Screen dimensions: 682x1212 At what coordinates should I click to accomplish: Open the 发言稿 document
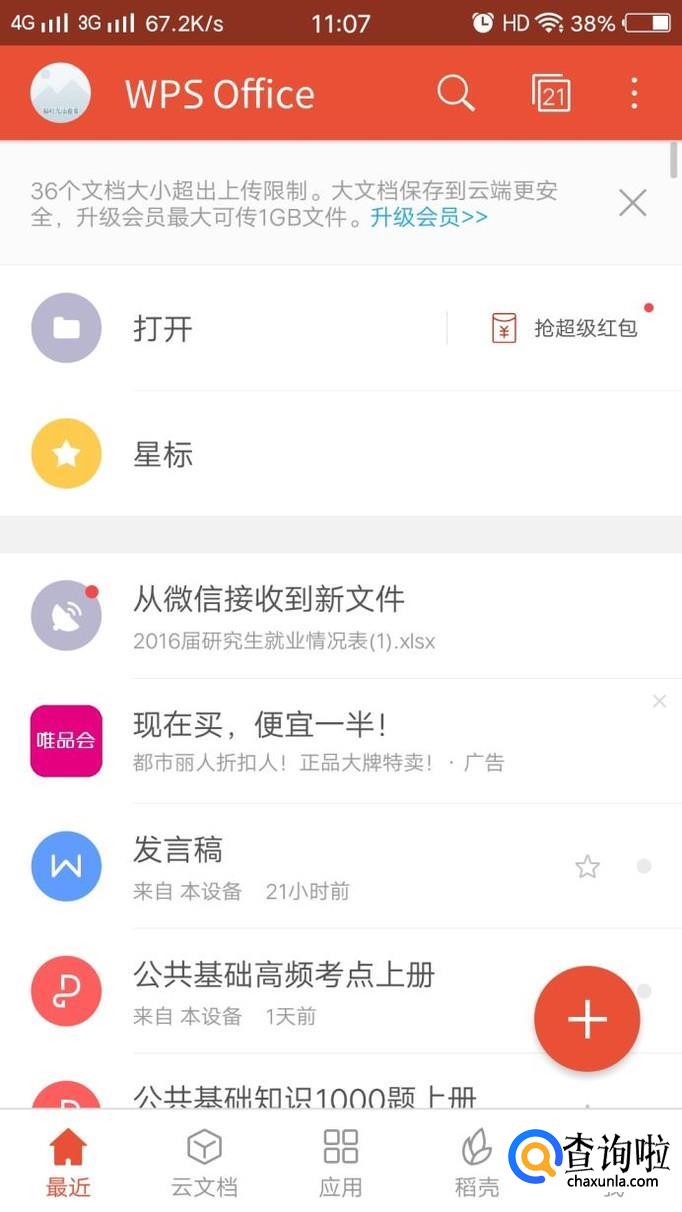coord(300,866)
